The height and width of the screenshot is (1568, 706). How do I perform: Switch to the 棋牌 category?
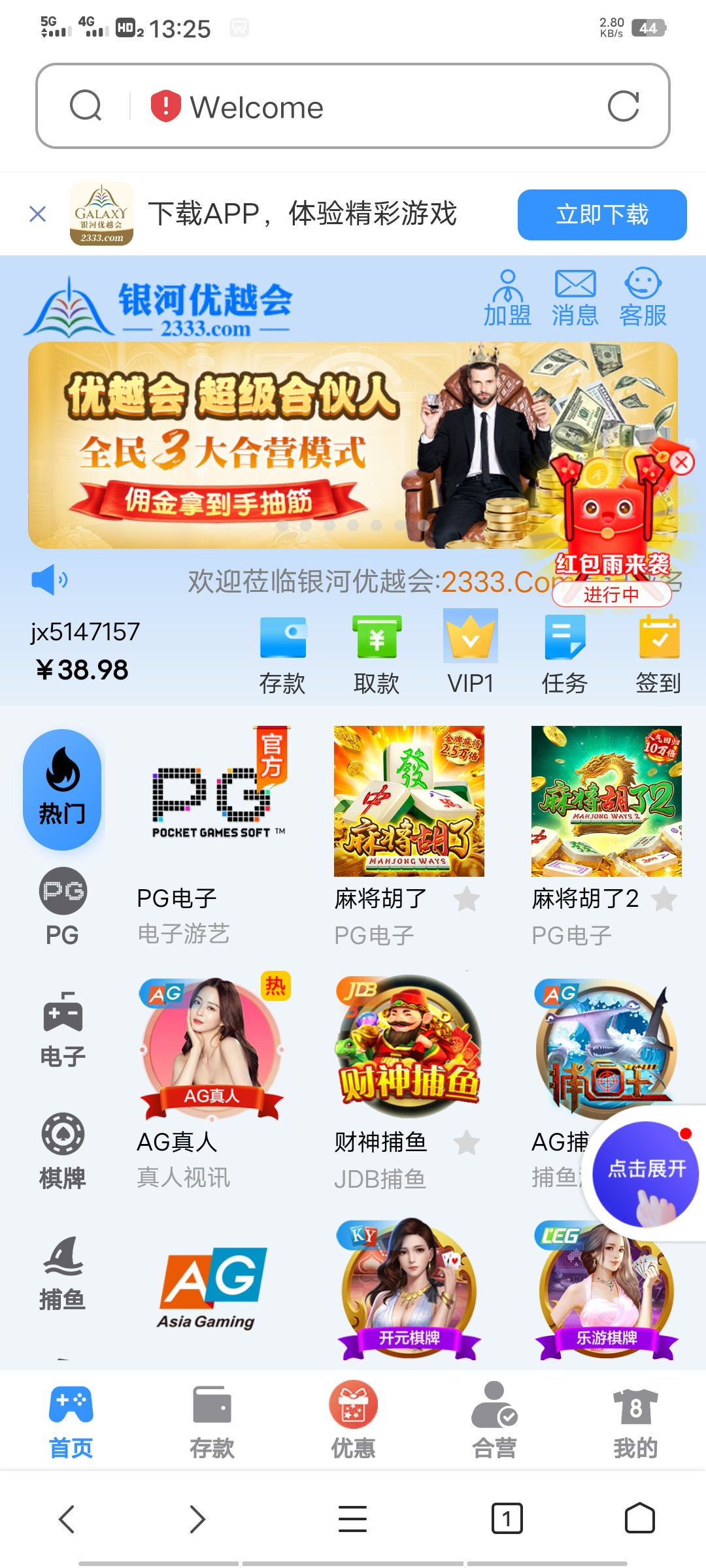(63, 1151)
